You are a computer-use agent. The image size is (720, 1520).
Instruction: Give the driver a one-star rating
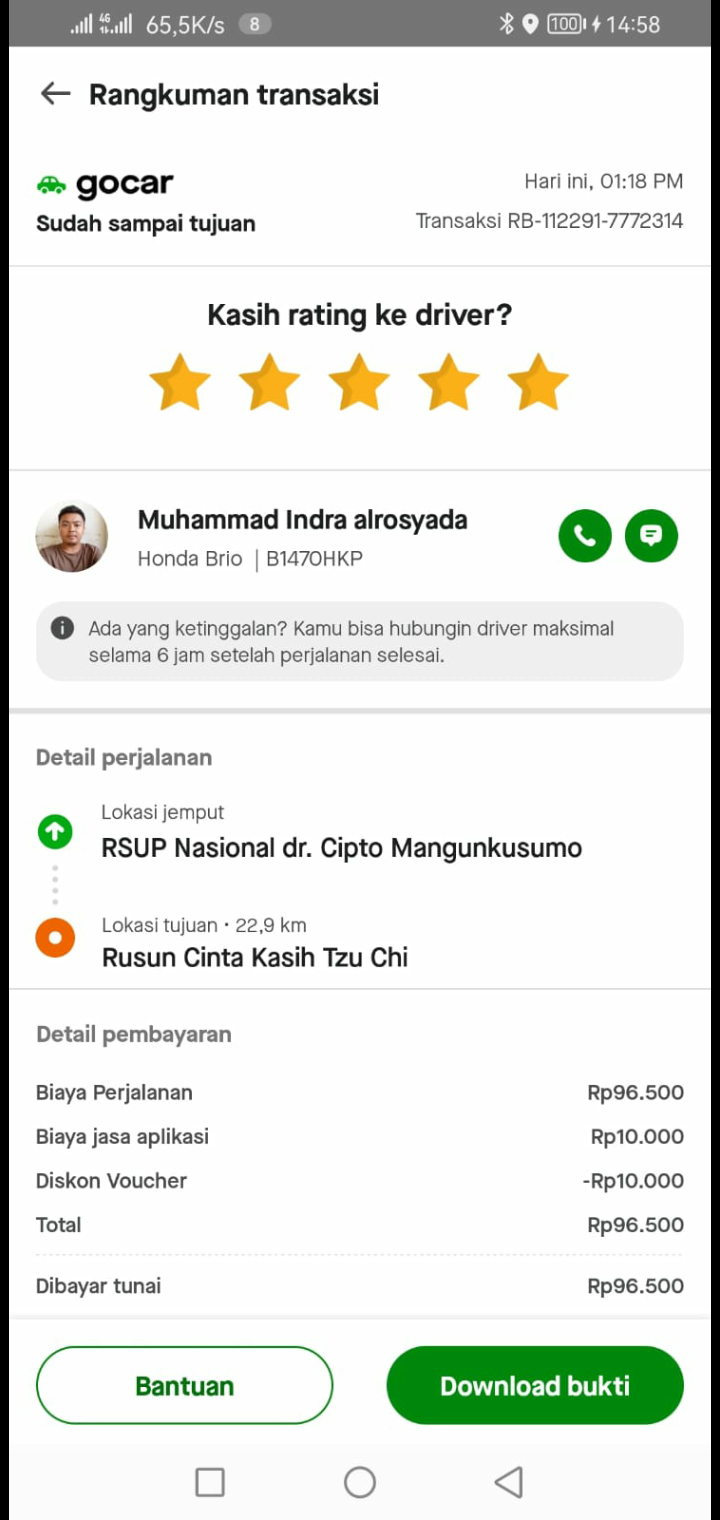click(180, 382)
